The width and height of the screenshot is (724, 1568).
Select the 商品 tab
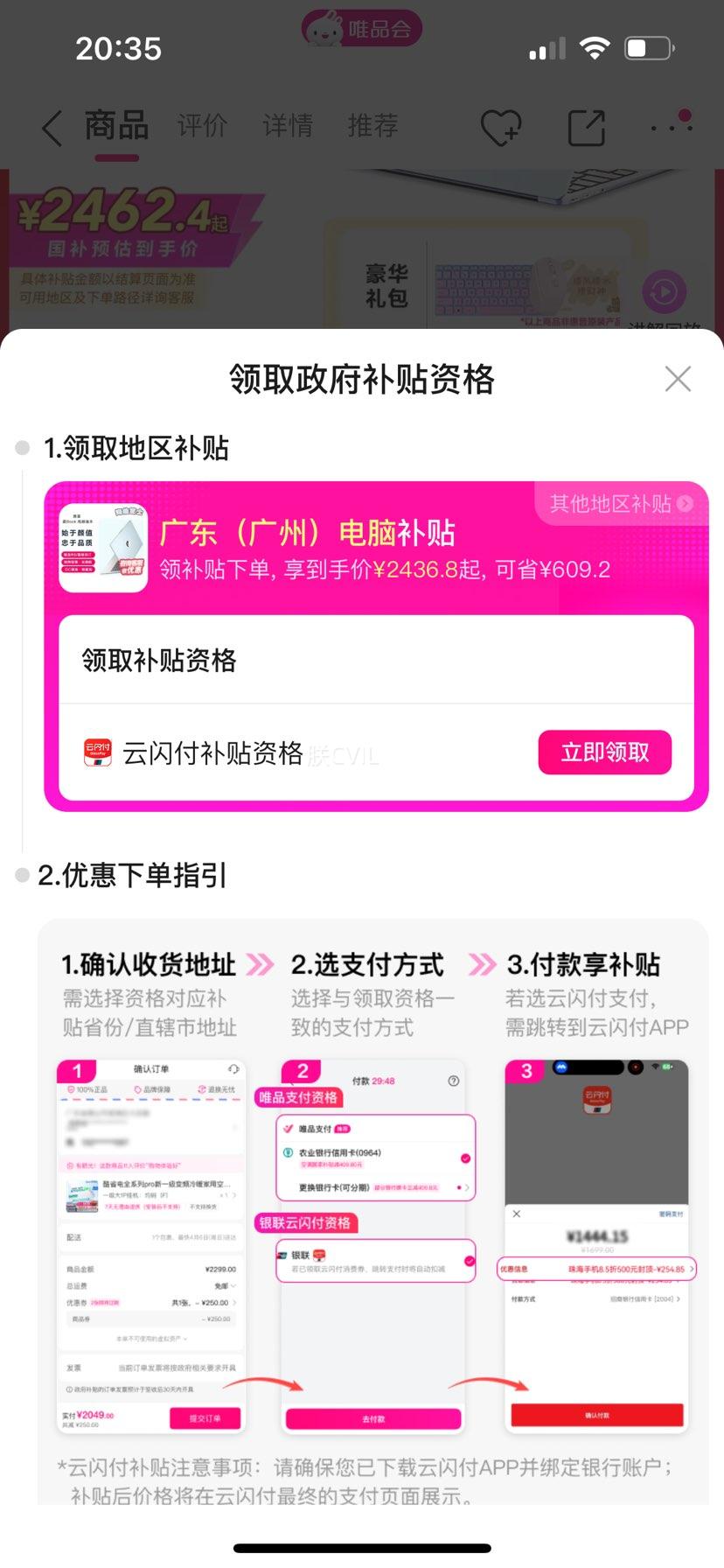point(116,126)
